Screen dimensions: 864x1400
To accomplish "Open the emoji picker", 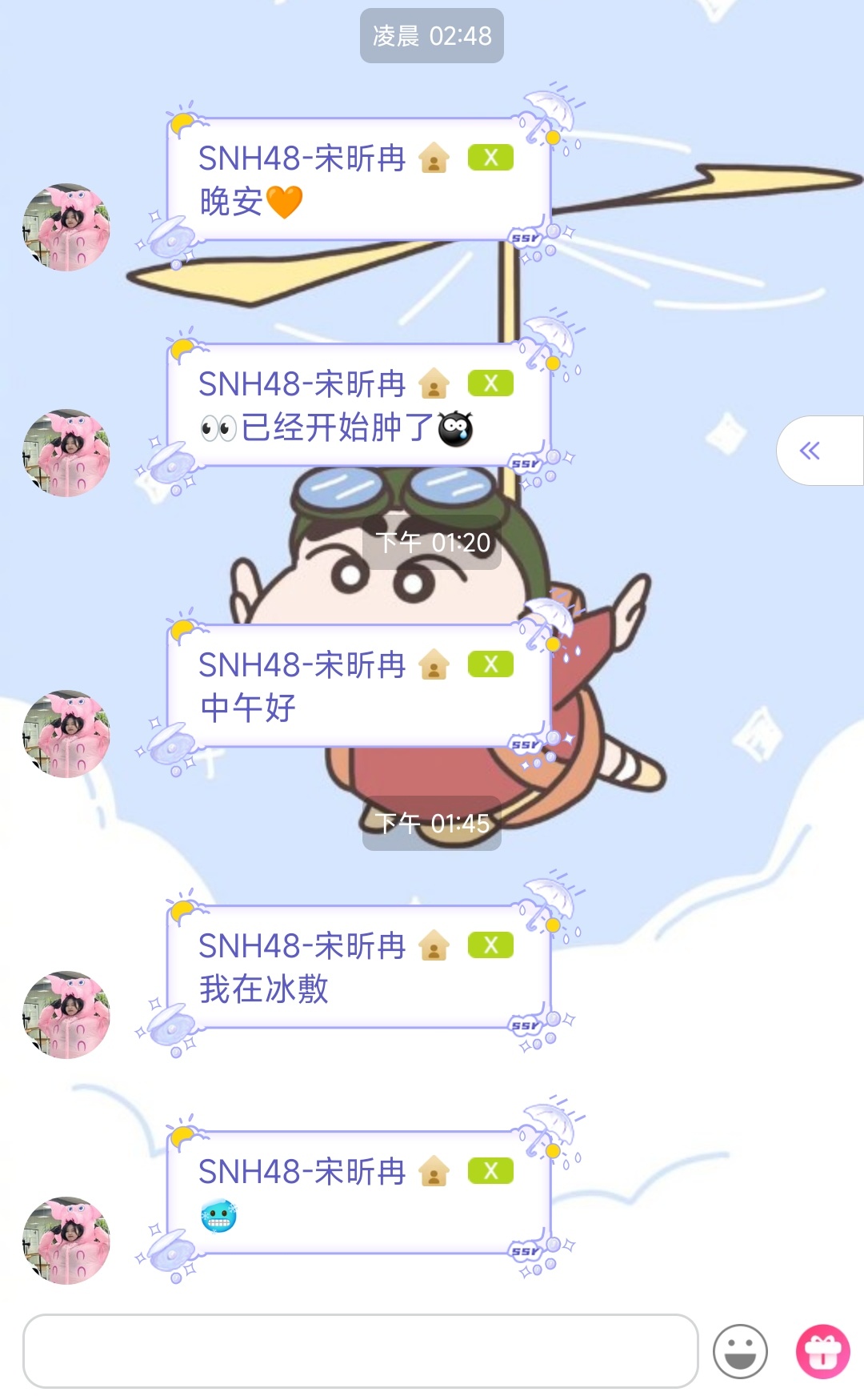I will point(740,1351).
